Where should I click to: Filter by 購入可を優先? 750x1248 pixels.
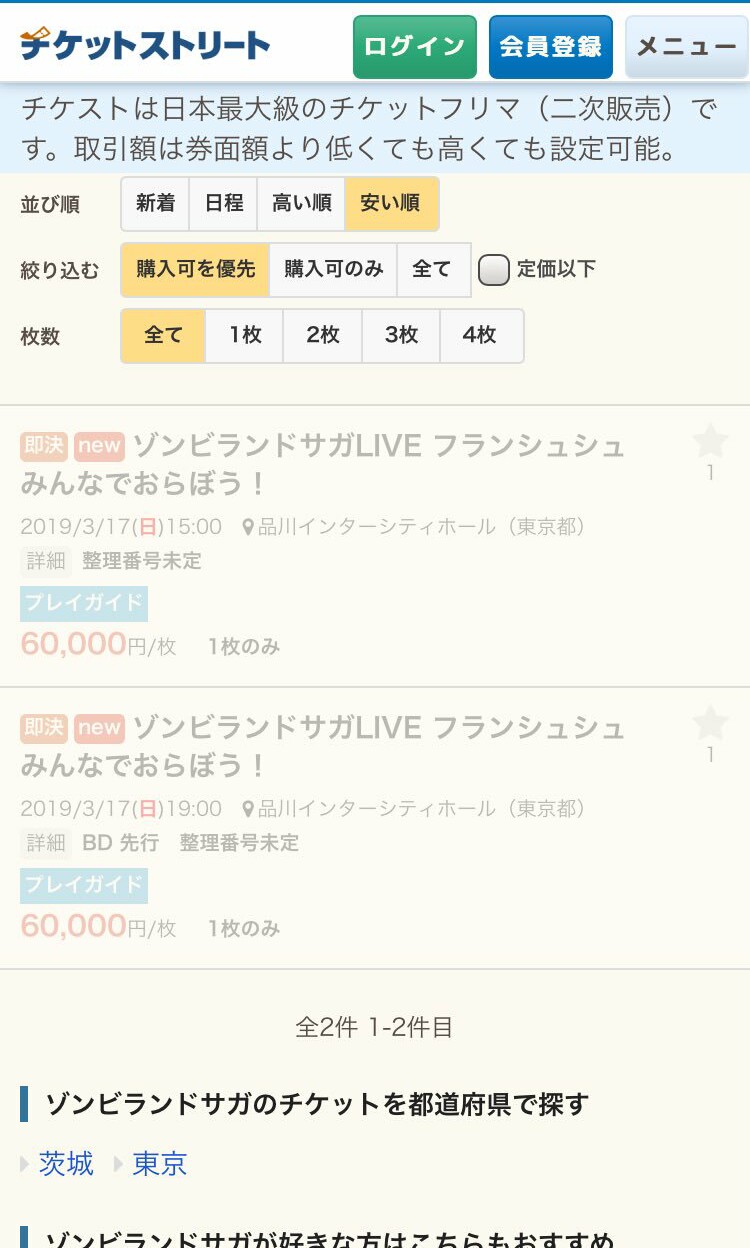click(x=195, y=269)
